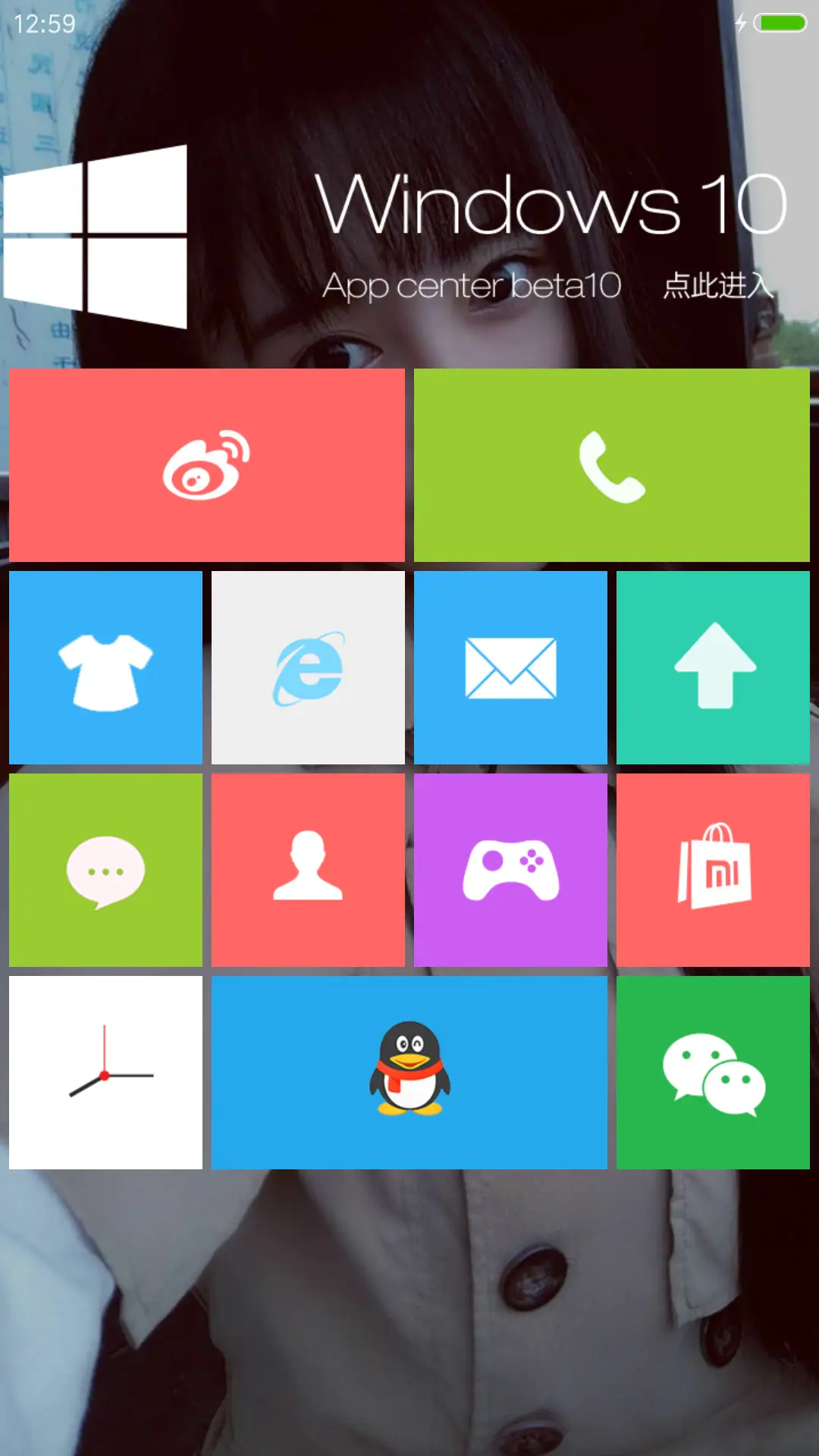
Task: Launch the phone dialer tile
Action: point(611,465)
